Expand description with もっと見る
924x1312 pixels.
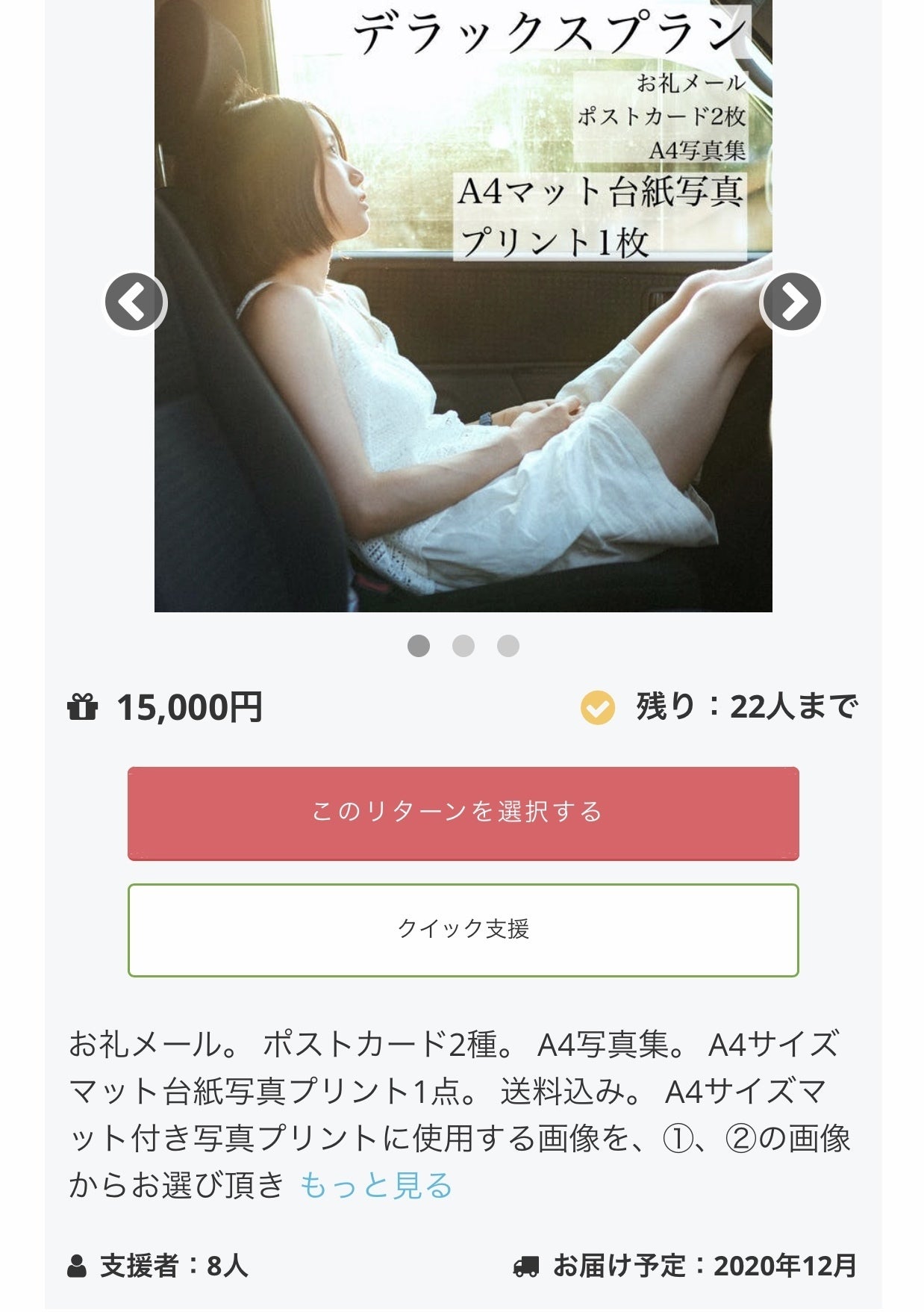point(376,1186)
